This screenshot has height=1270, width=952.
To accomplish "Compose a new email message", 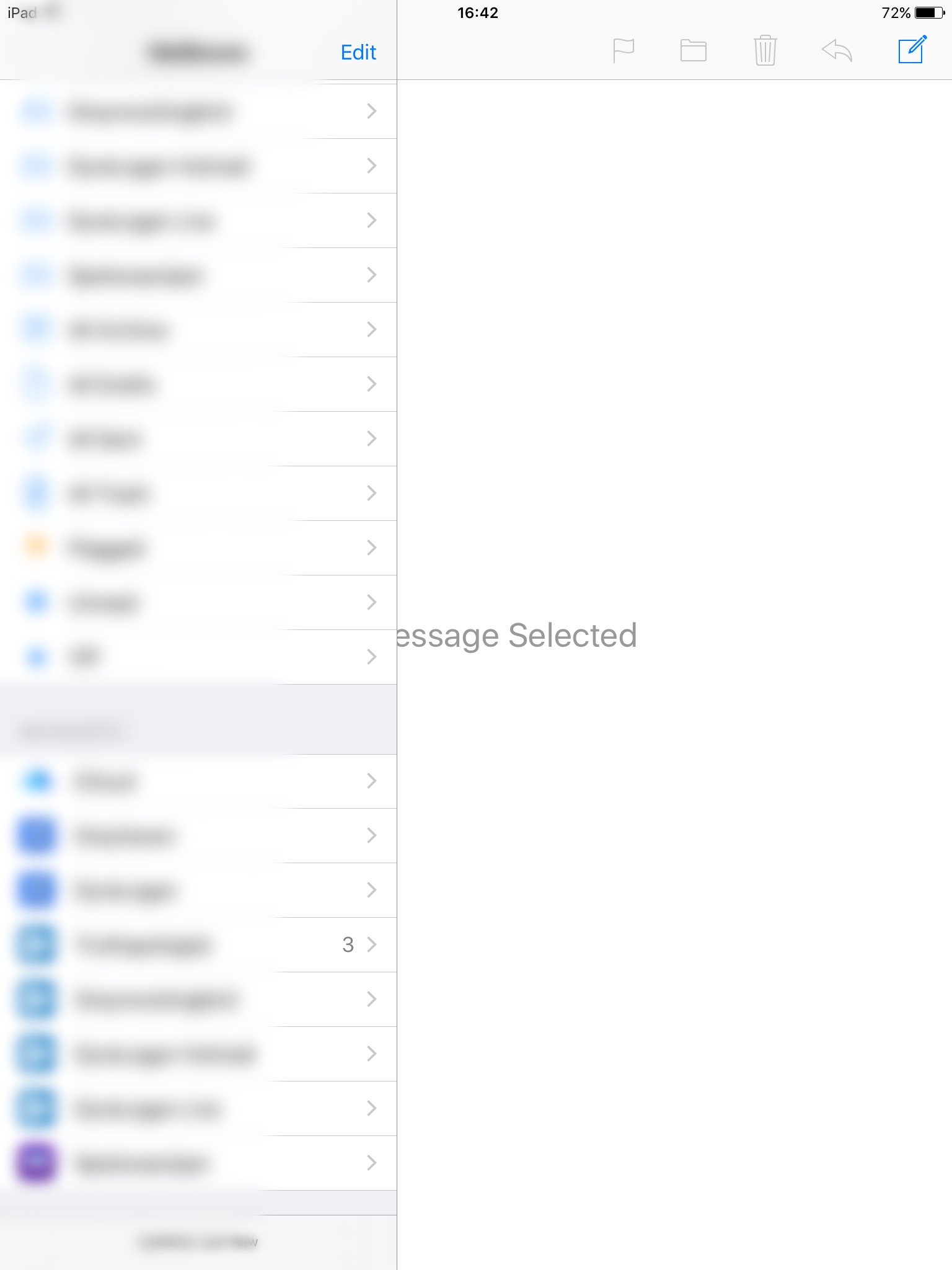I will [913, 50].
